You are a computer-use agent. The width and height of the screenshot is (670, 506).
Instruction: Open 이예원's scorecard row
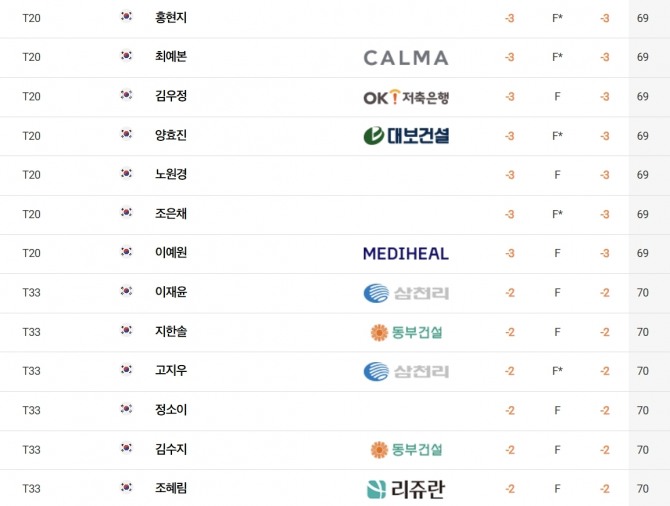[171, 253]
